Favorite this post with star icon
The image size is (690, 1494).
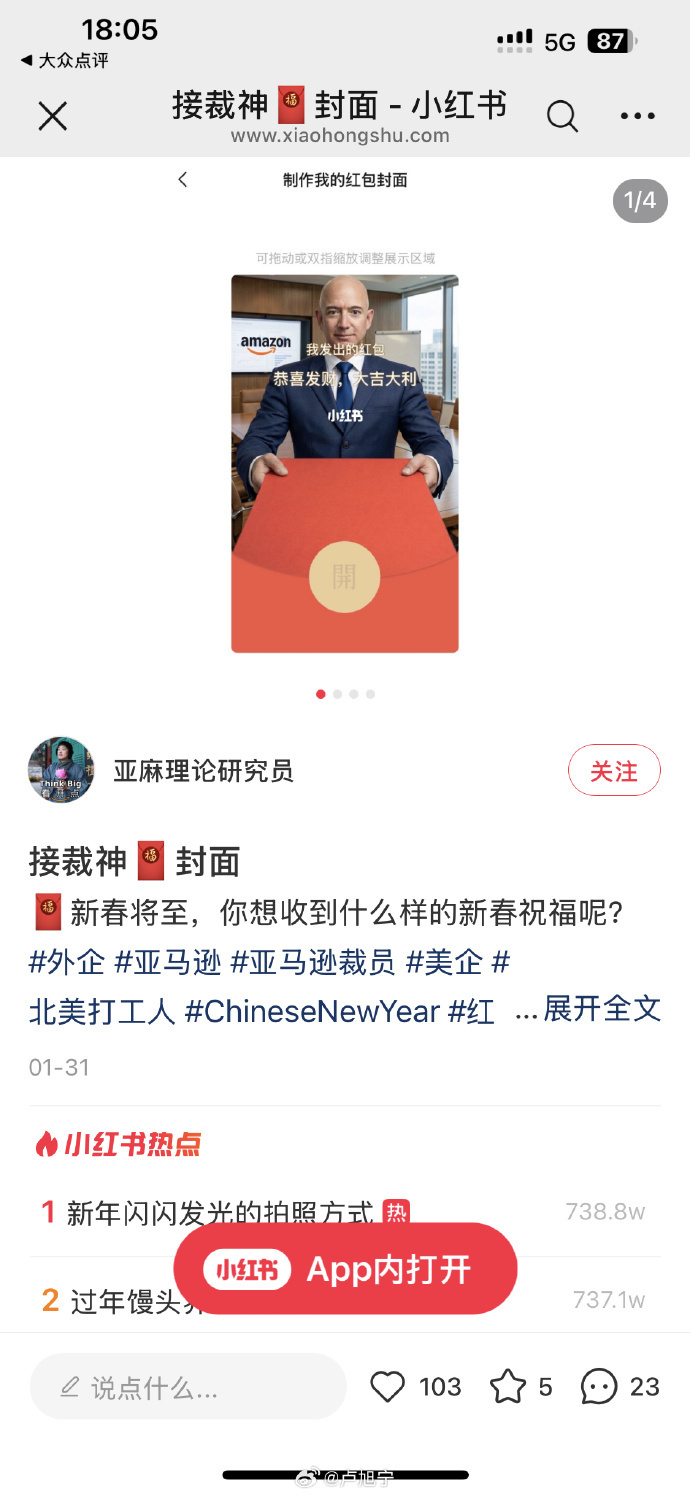508,1387
